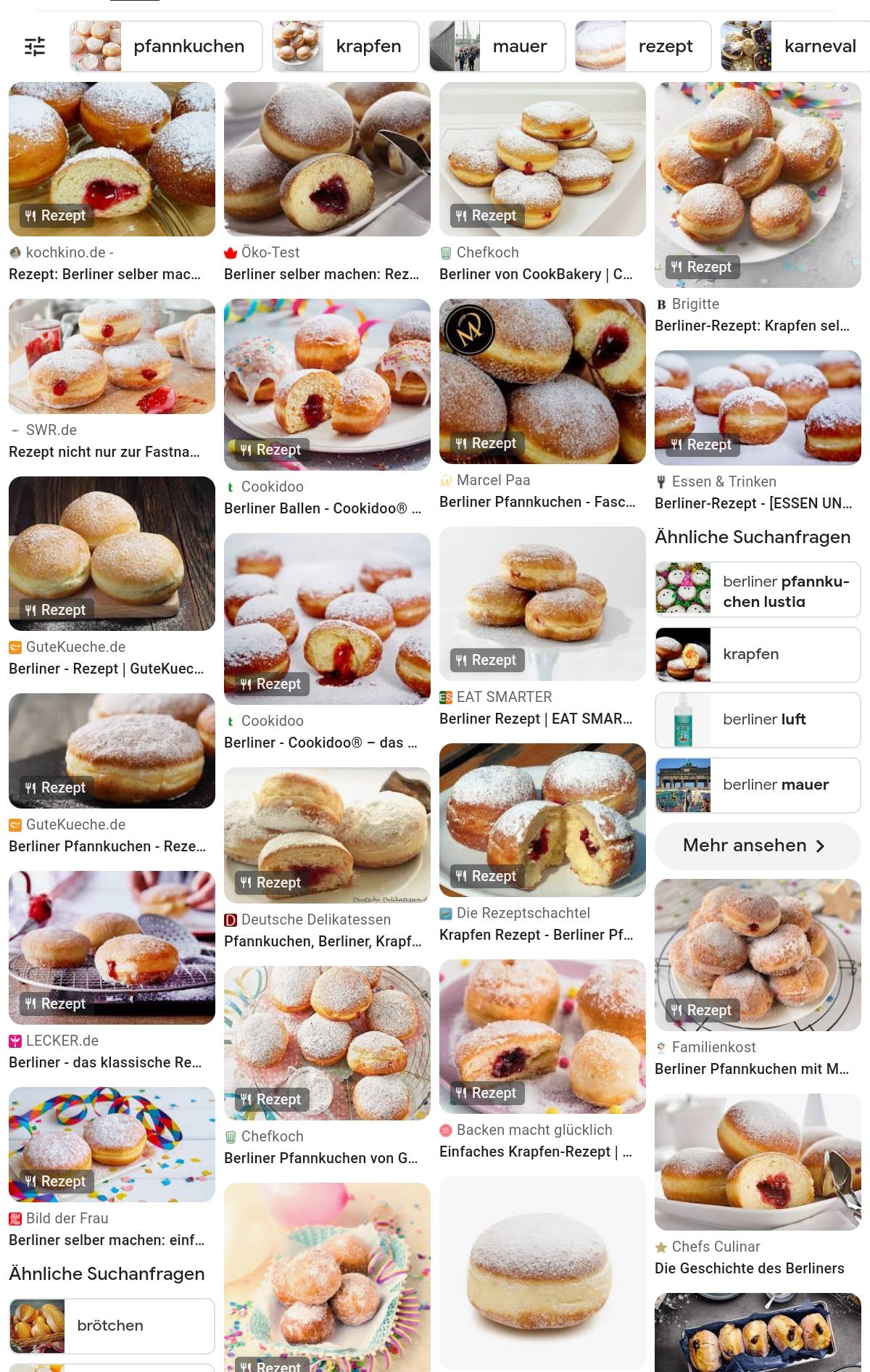Screen dimensions: 870x1372
Task: Tap Mehr ansehen for more related searches
Action: pos(756,846)
